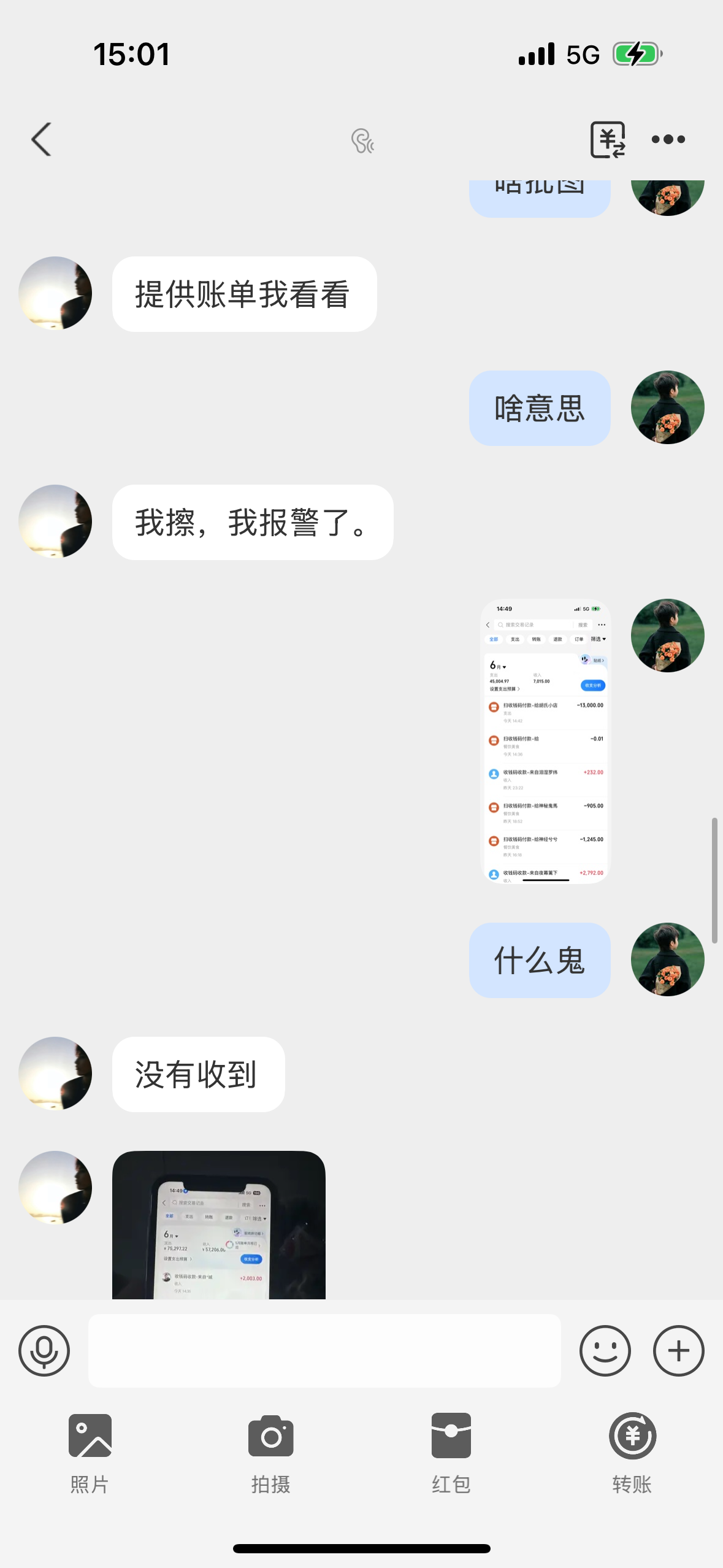This screenshot has height=1568, width=723.
Task: Open the sent bill screenshot image
Action: 545,741
